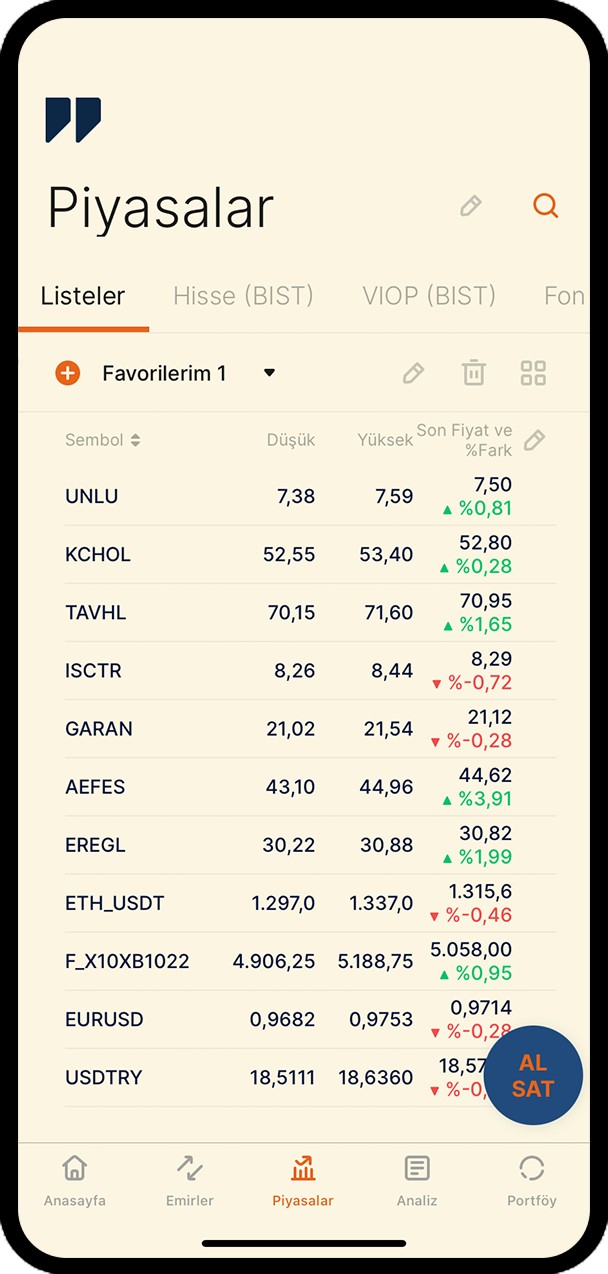The height and width of the screenshot is (1274, 608).
Task: Tap the AL SAT floating button
Action: click(x=533, y=1075)
